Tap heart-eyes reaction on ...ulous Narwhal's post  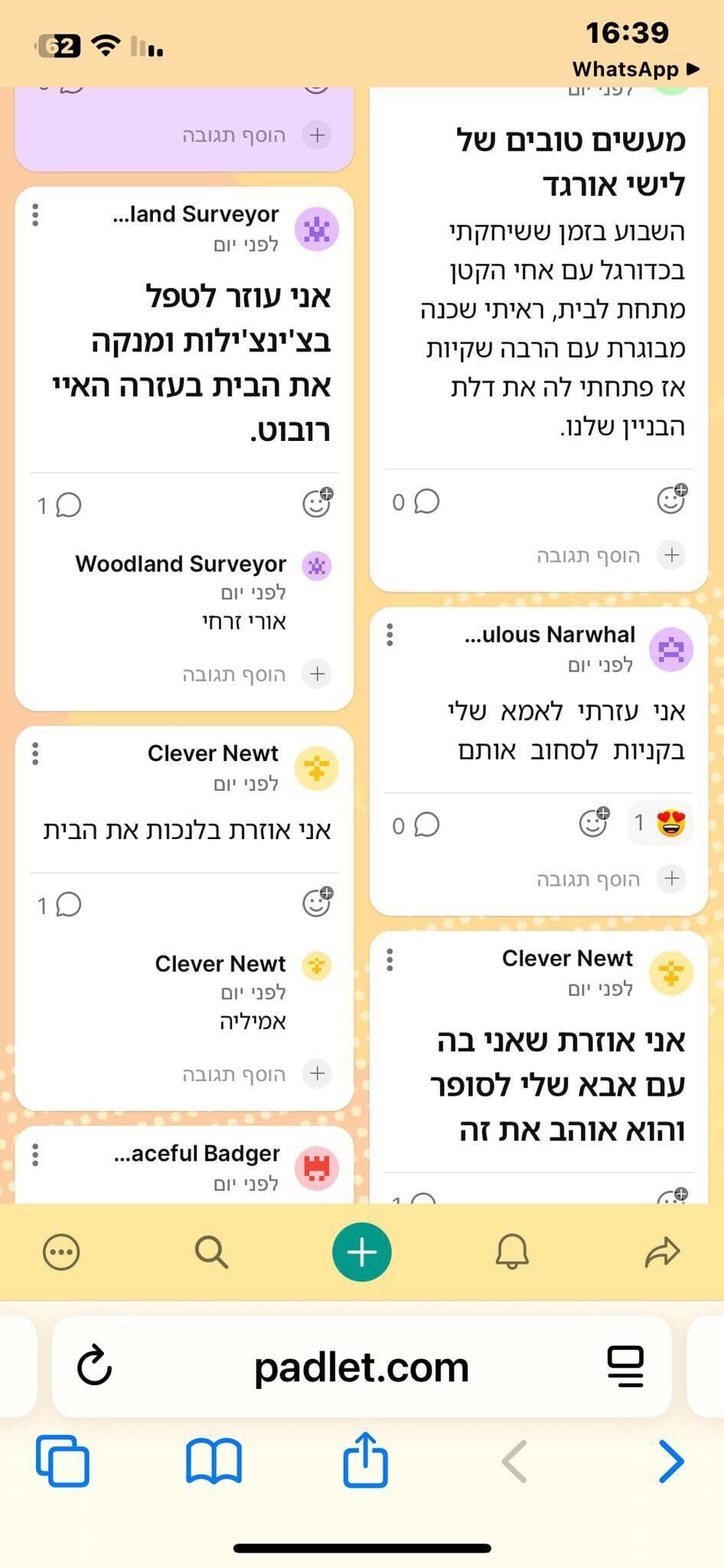tap(660, 823)
